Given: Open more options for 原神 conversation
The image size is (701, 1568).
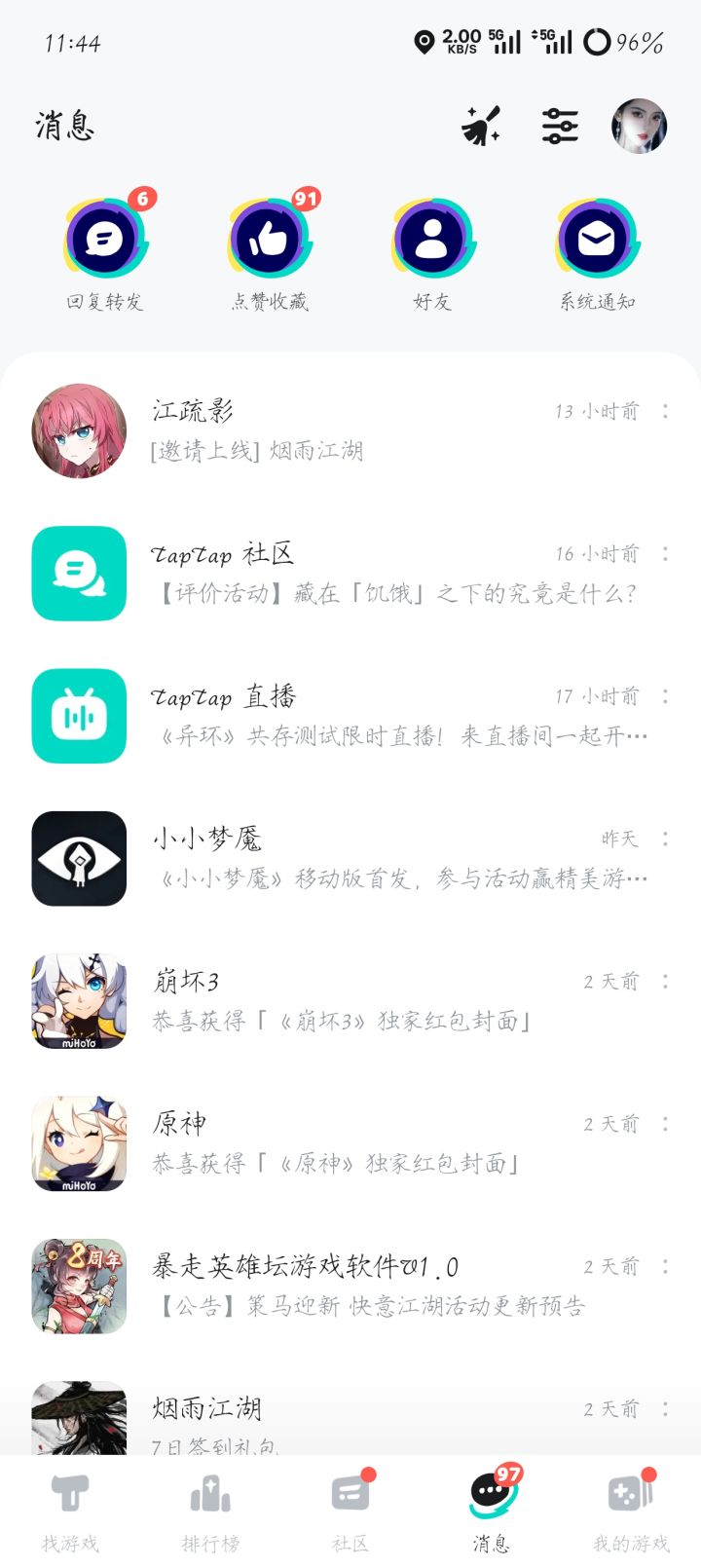Looking at the screenshot, I should pos(666,1124).
